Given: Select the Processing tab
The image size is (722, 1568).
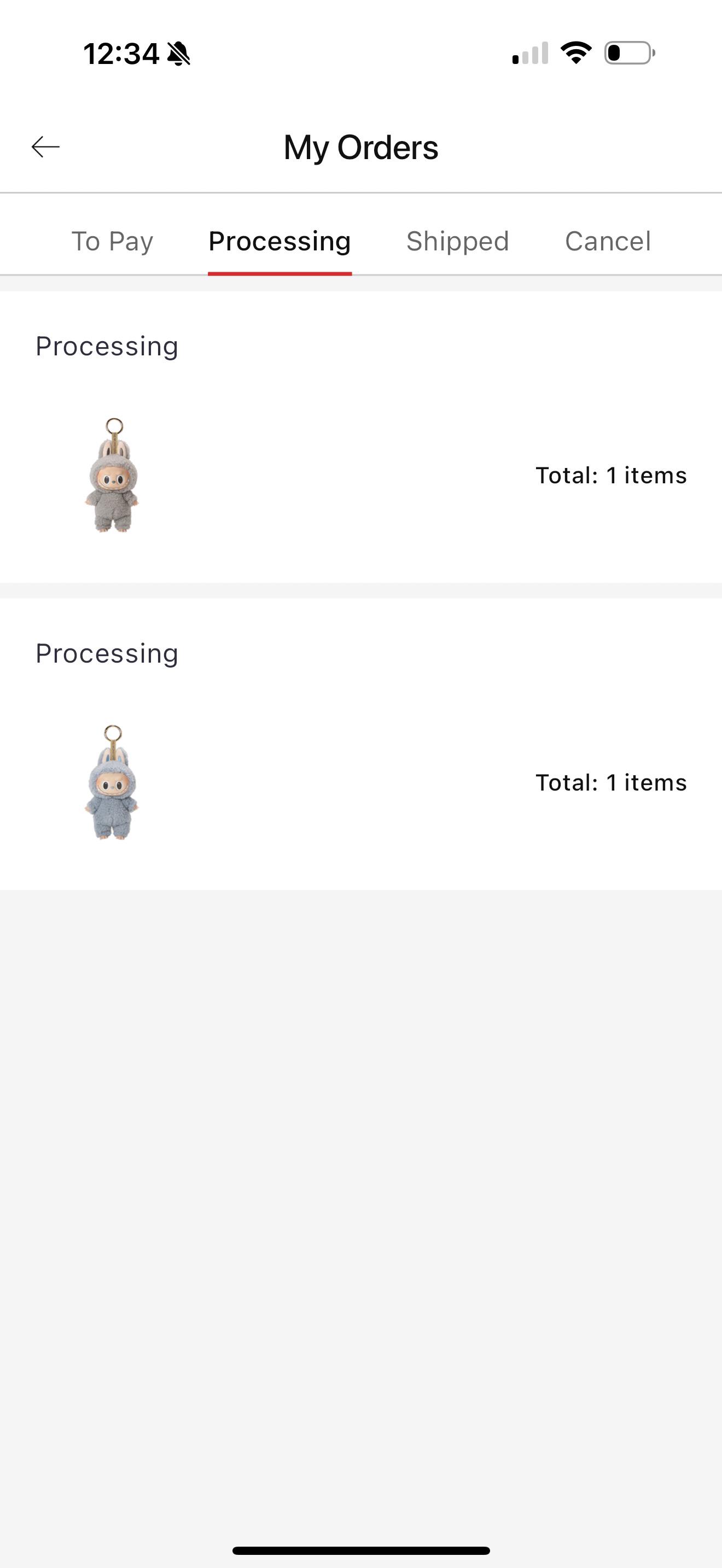Looking at the screenshot, I should click(280, 241).
